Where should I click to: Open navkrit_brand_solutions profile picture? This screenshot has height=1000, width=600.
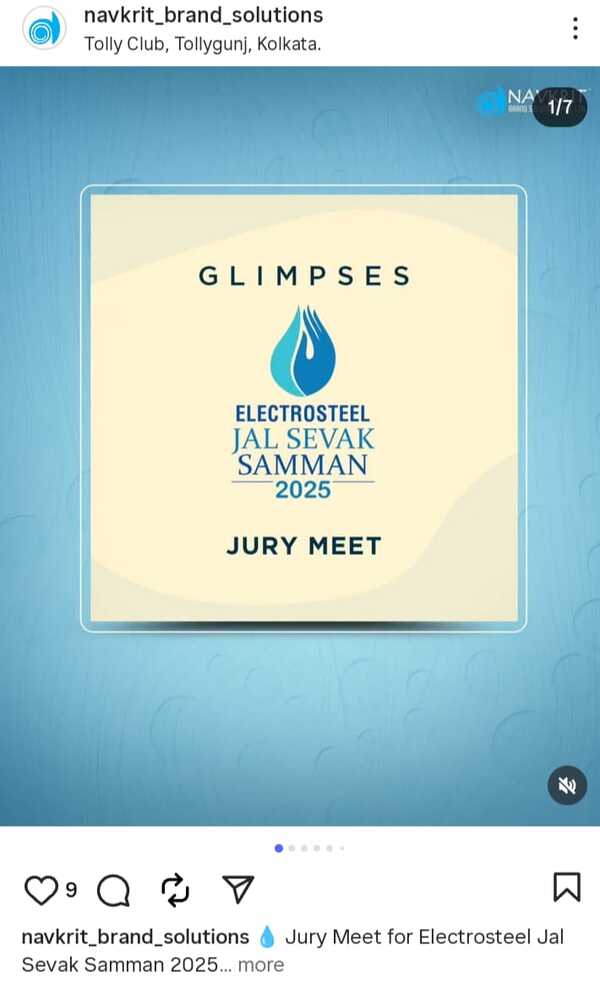pos(44,28)
